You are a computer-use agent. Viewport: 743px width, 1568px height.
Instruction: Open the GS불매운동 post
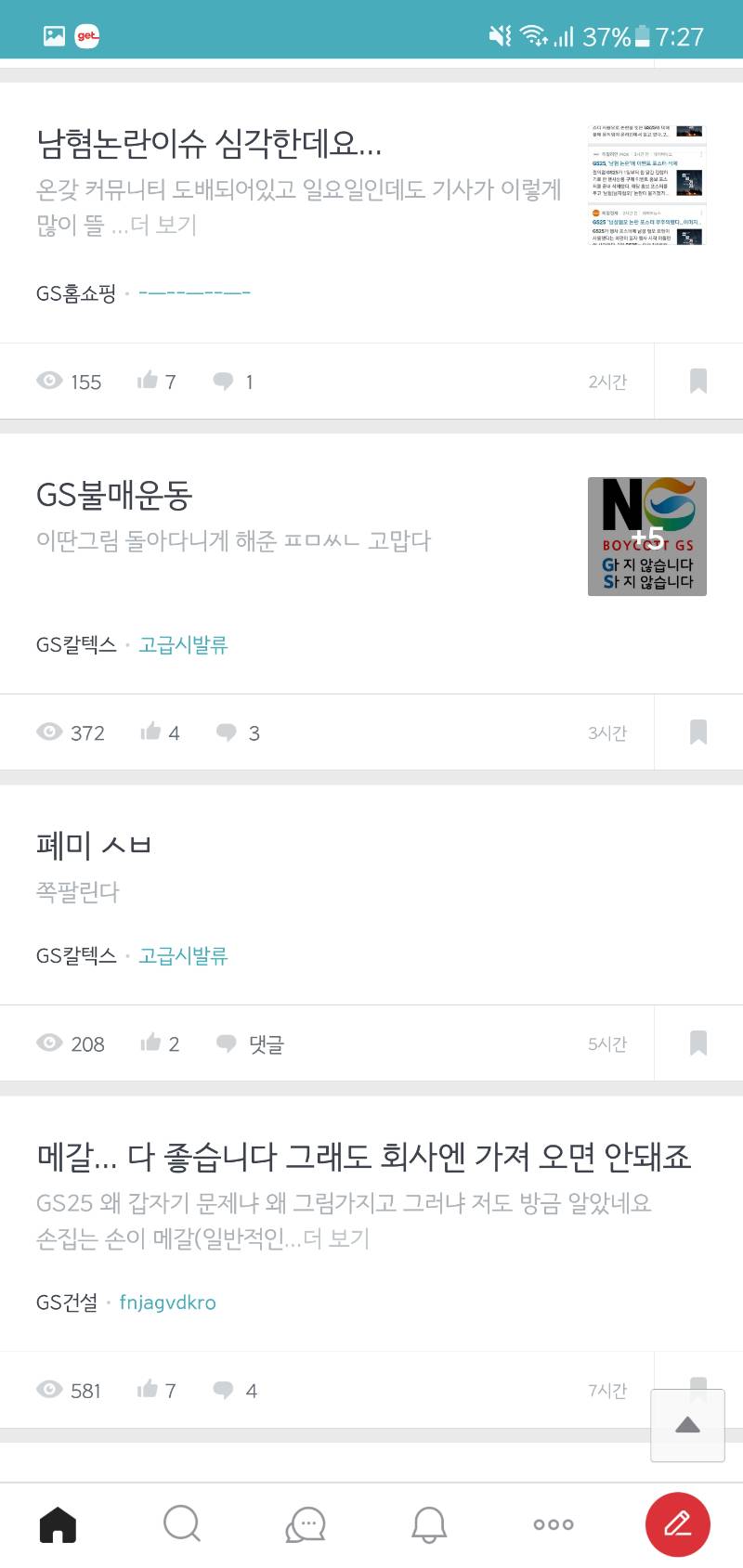pos(114,495)
